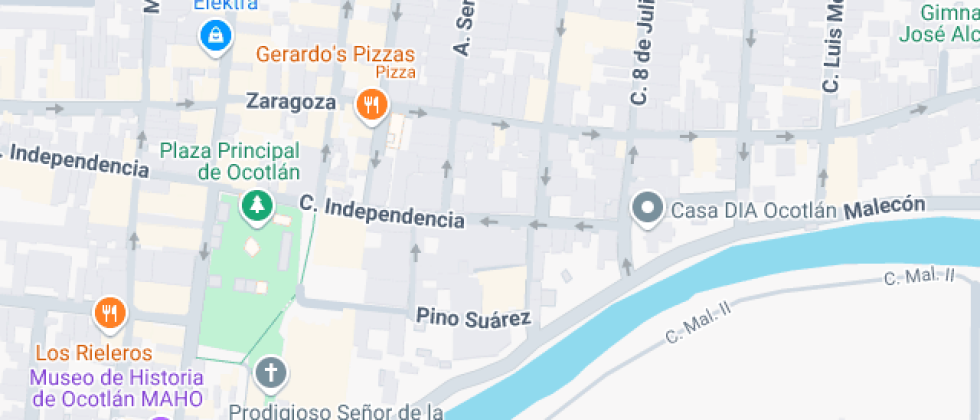
Task: Select the Los Rieleros restaurant pin
Action: 110,312
